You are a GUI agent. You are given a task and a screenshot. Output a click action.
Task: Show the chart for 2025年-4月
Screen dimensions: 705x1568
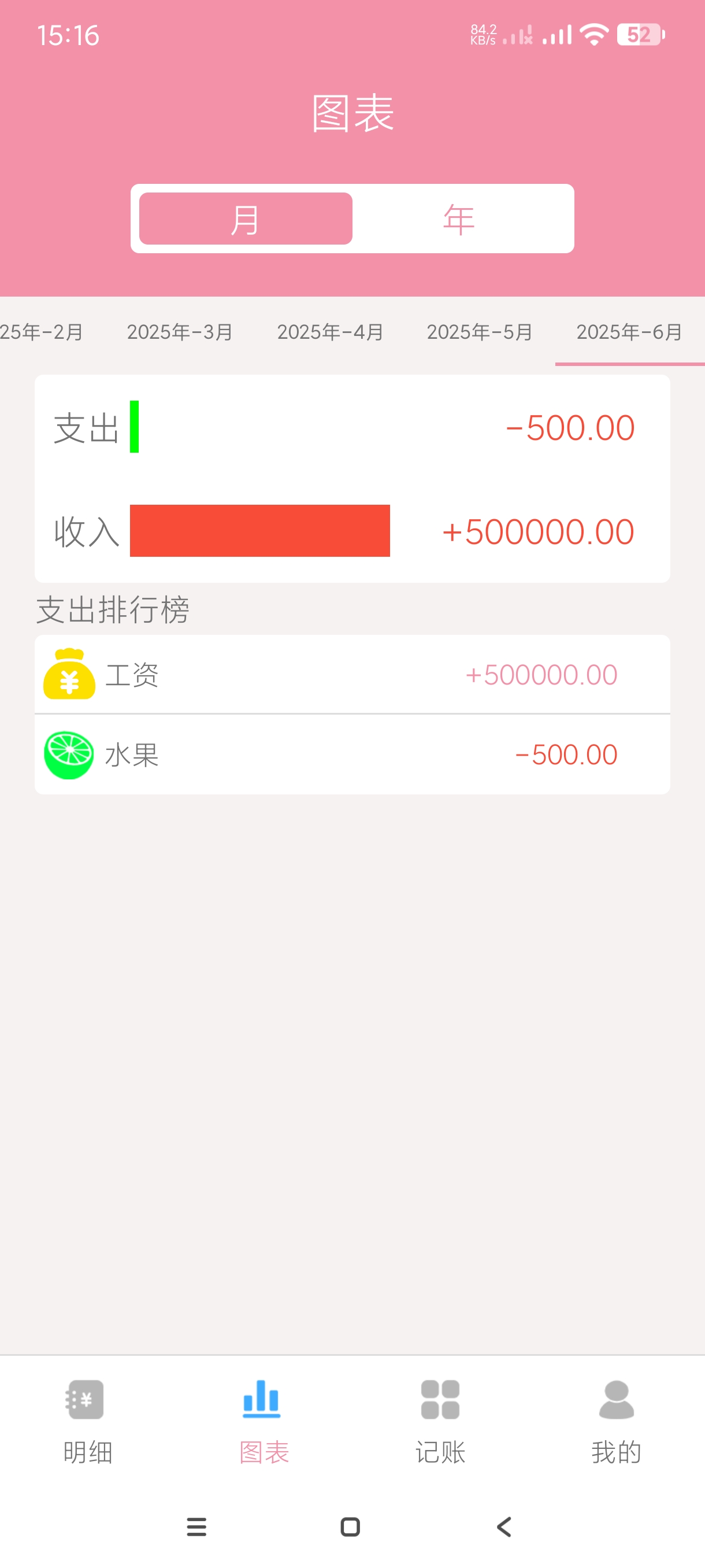[331, 332]
